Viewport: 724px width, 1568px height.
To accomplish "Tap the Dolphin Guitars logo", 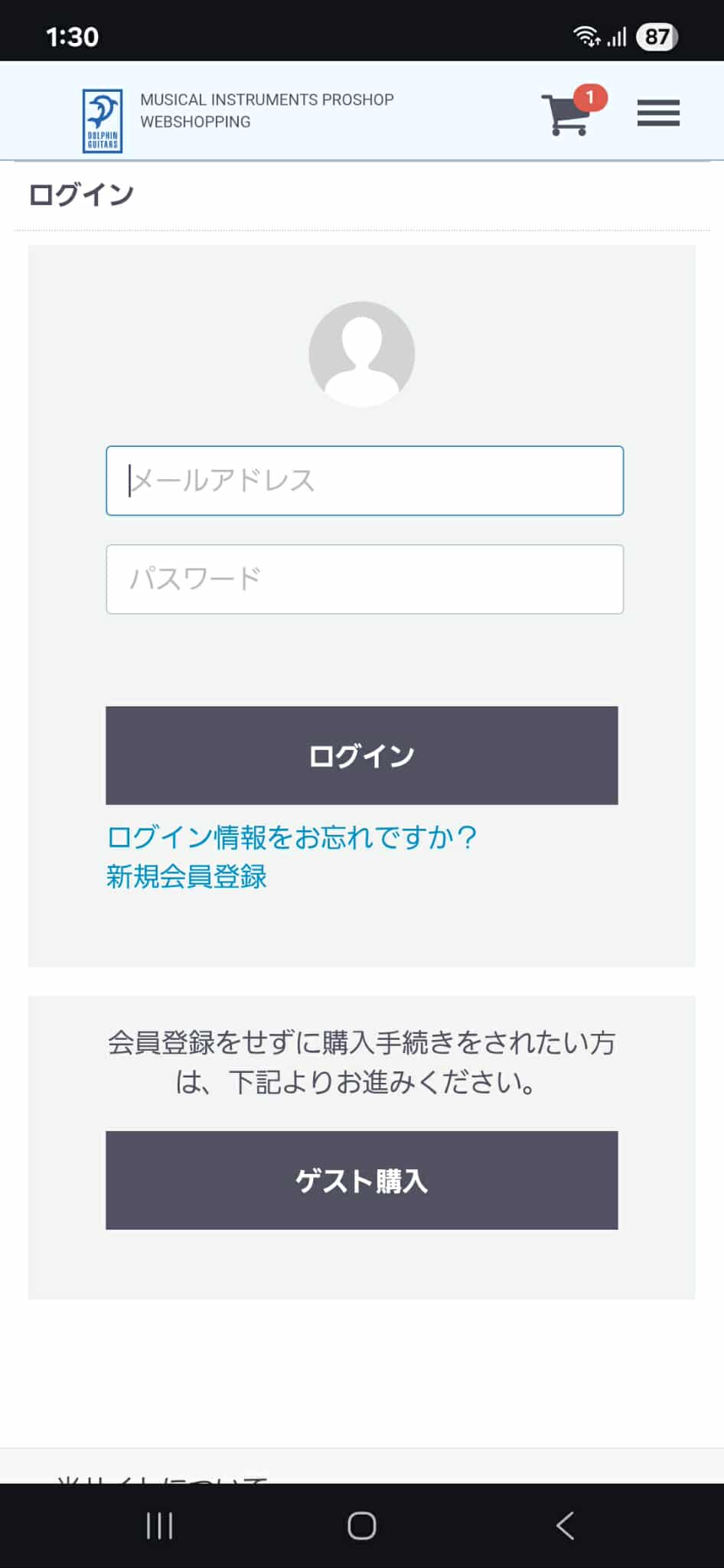I will click(x=102, y=121).
